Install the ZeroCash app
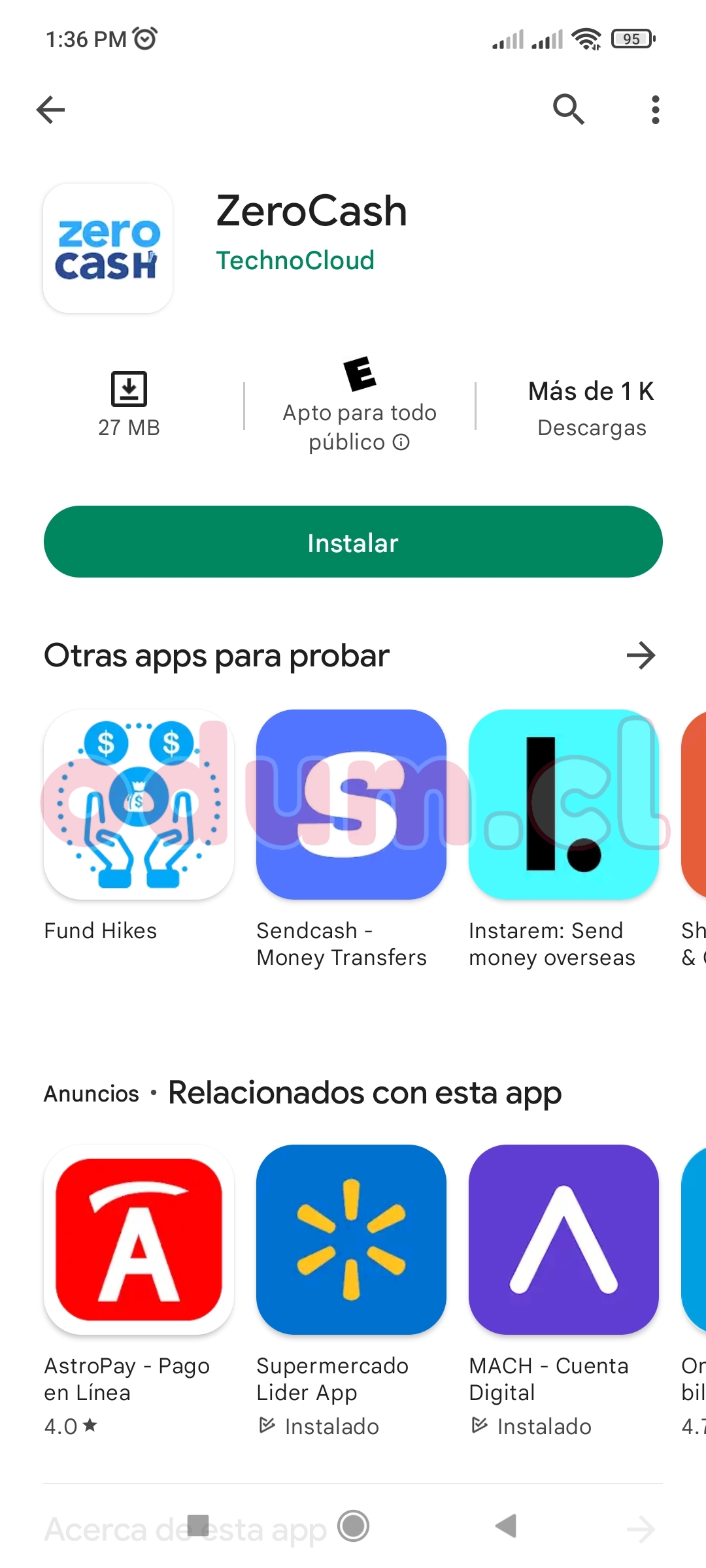 (x=353, y=542)
